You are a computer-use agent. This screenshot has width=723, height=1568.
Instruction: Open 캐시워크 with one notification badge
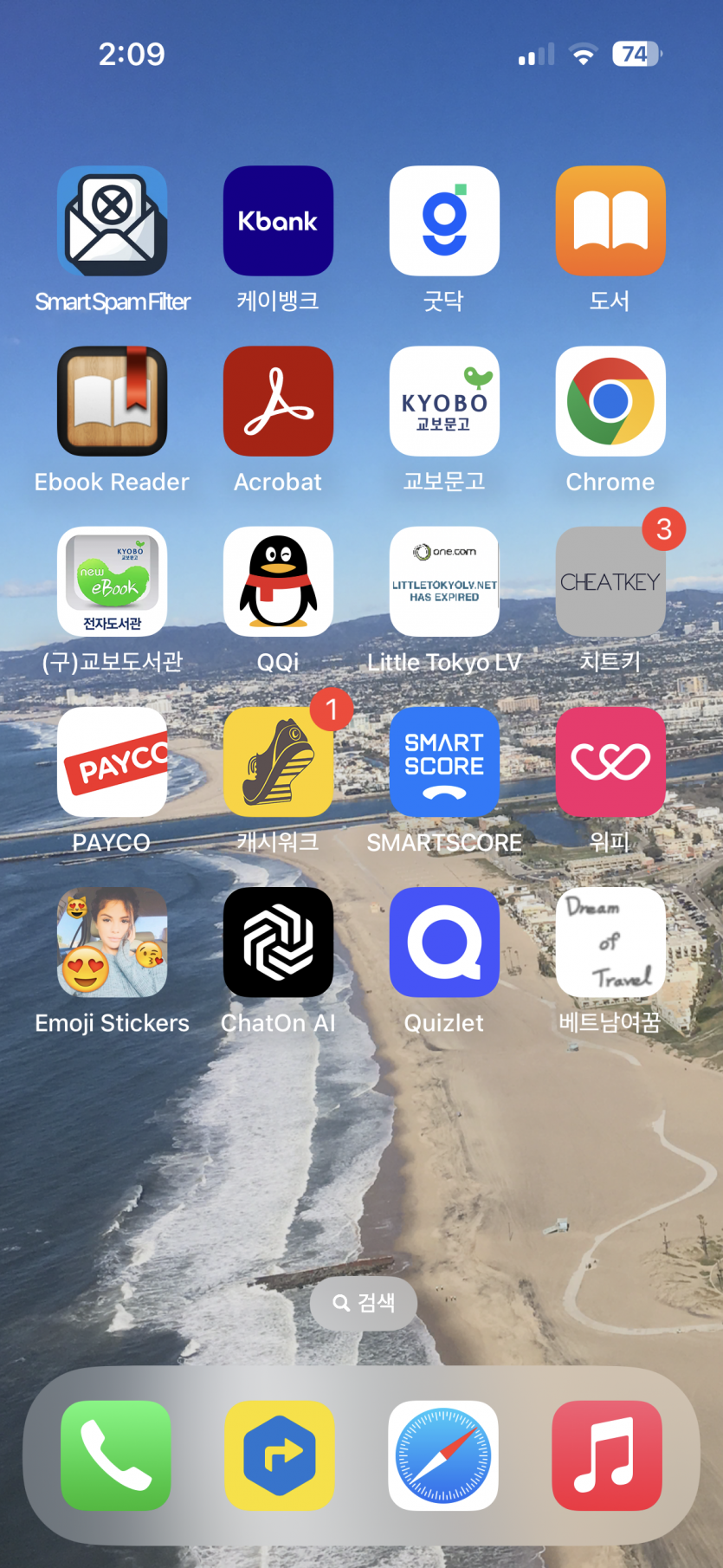pyautogui.click(x=278, y=761)
